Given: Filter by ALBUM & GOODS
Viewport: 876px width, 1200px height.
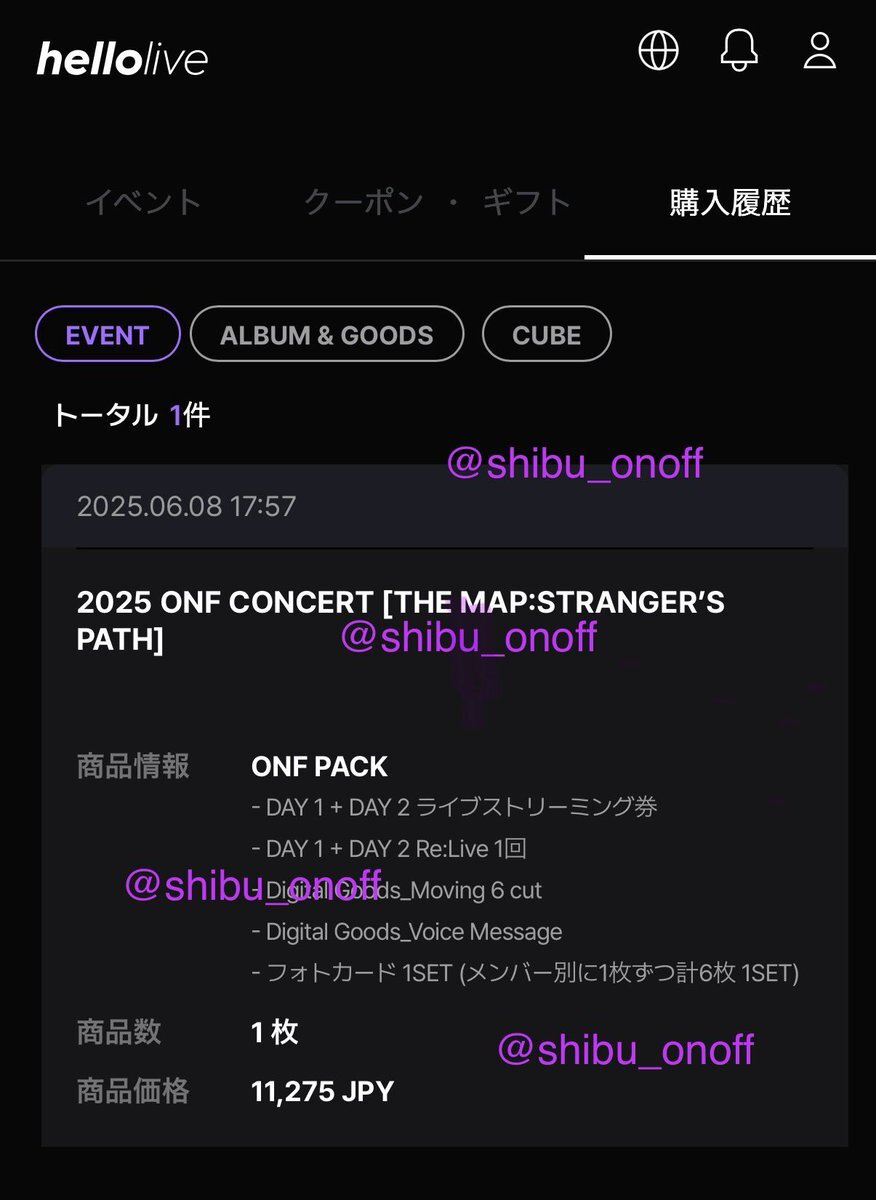Looking at the screenshot, I should click(x=327, y=334).
